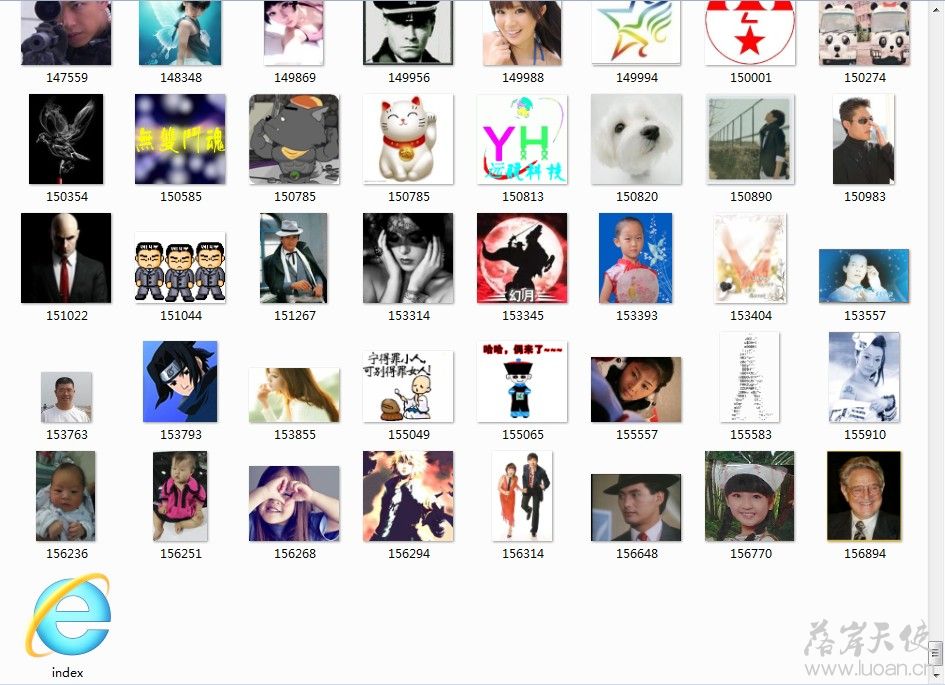Select image file 150001

point(750,32)
